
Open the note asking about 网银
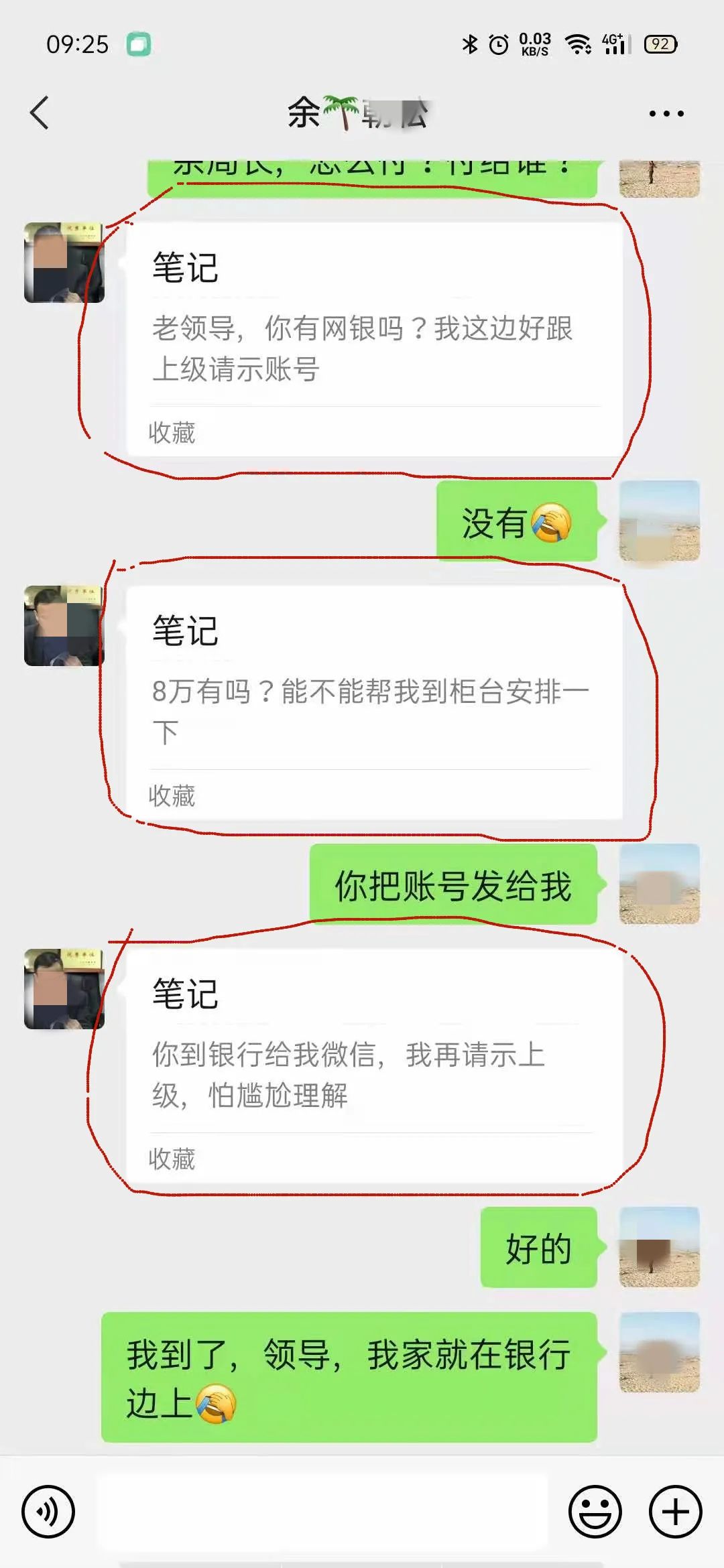point(374,340)
